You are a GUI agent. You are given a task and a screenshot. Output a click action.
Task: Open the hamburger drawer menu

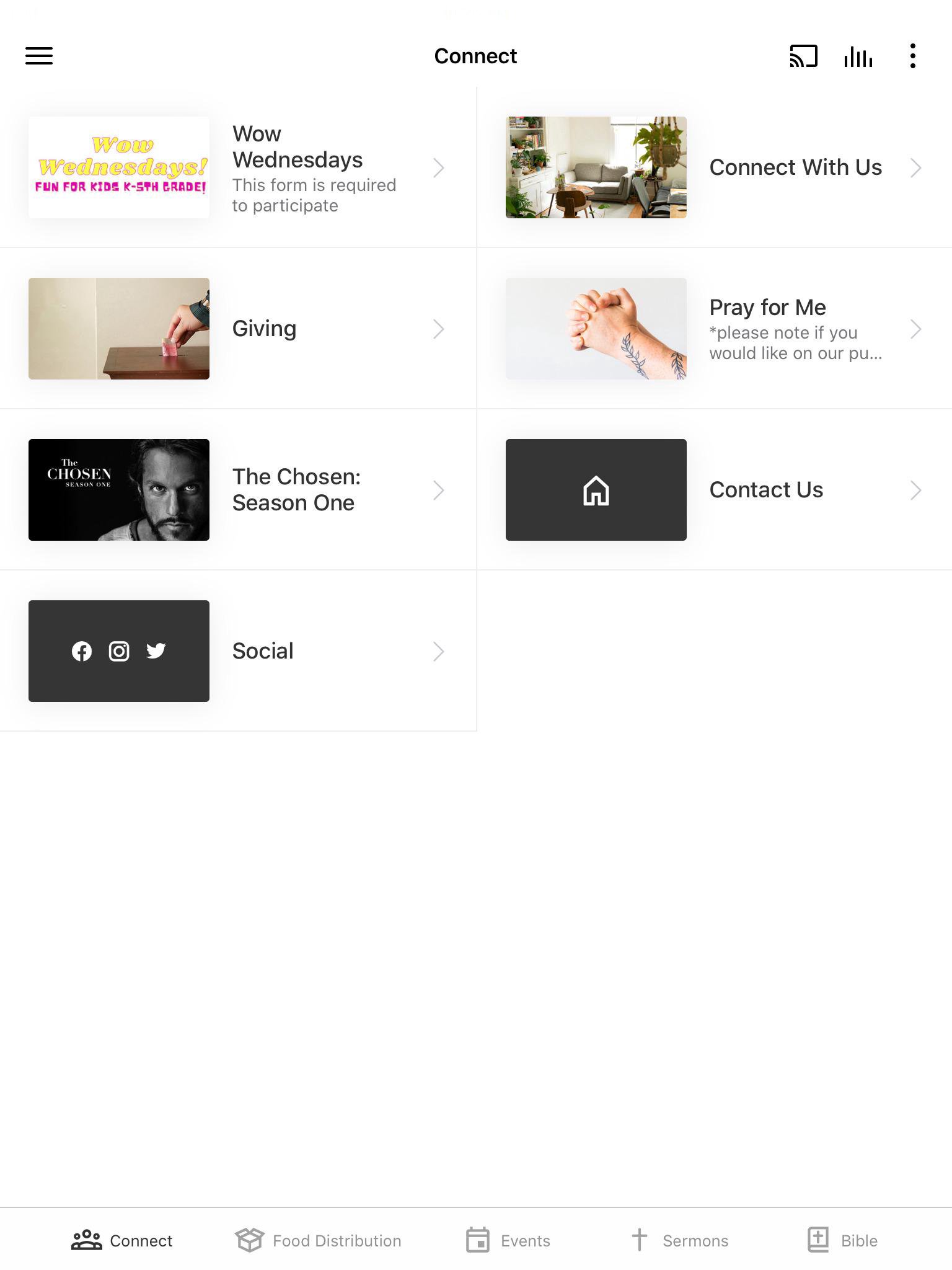(38, 56)
